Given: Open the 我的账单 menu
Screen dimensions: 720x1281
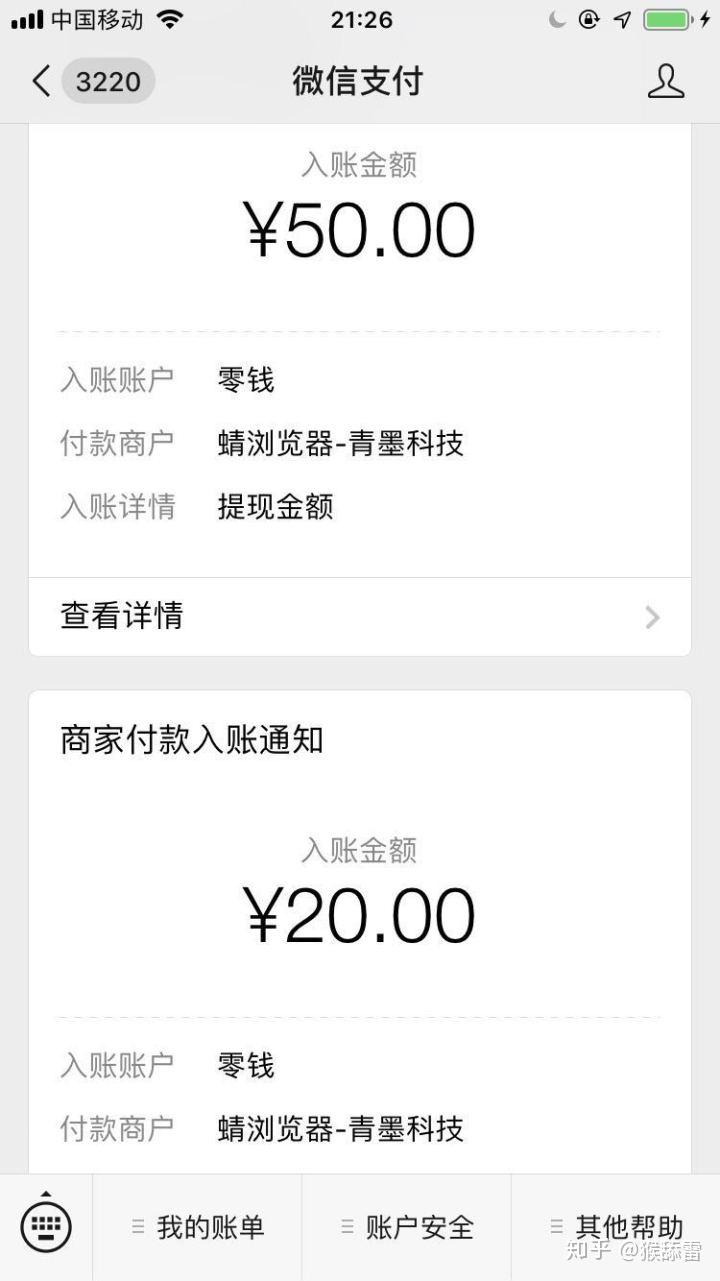Looking at the screenshot, I should (198, 1227).
